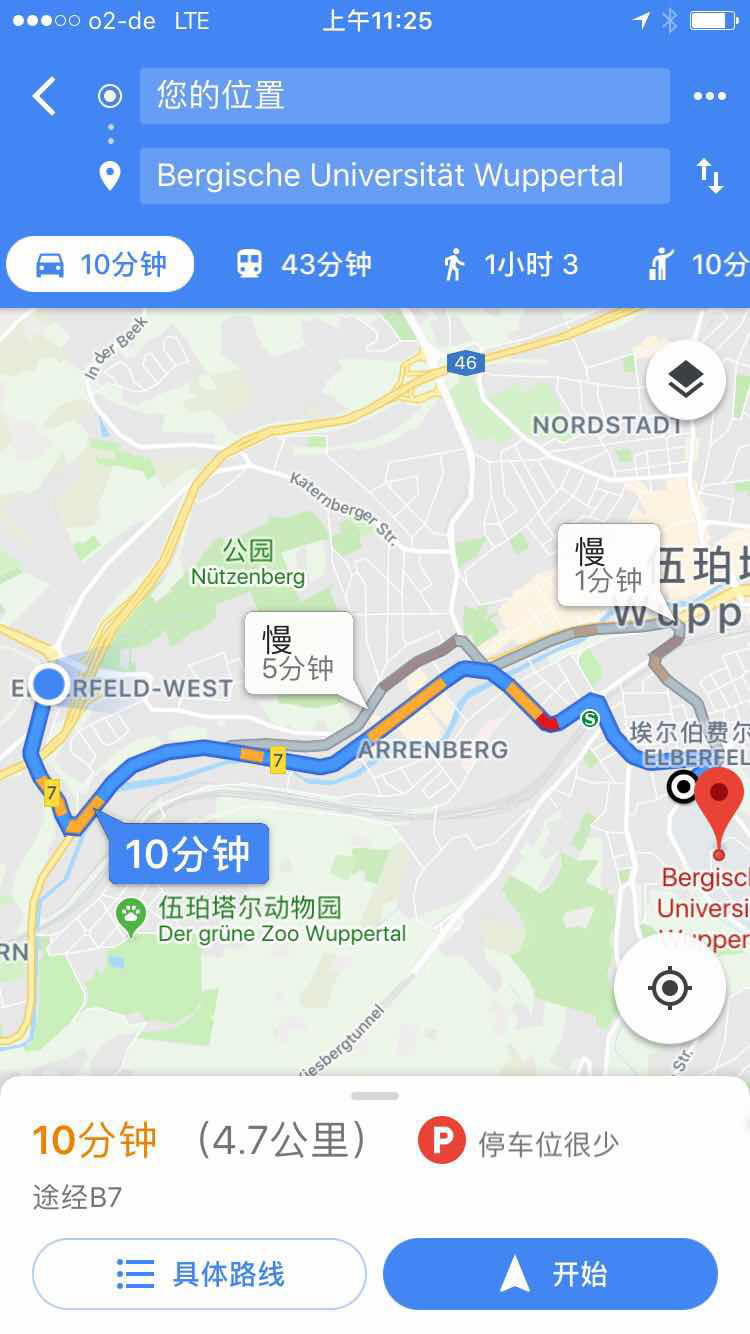This screenshot has width=750, height=1334.
Task: Open Der grüne Zoo Wuppertal place marker
Action: 131,916
